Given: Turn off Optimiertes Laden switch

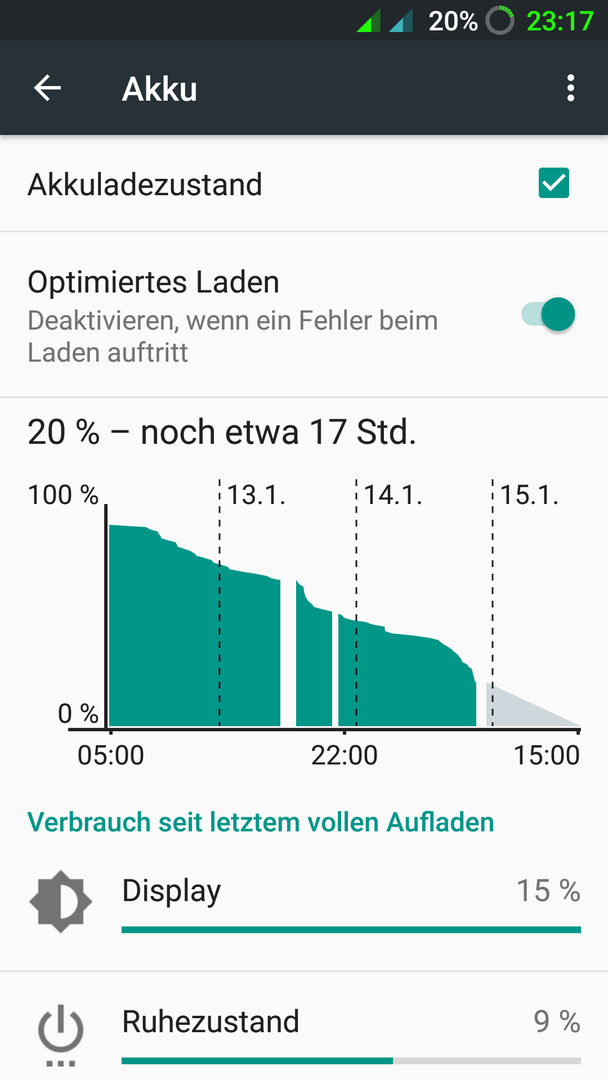Looking at the screenshot, I should tap(548, 315).
